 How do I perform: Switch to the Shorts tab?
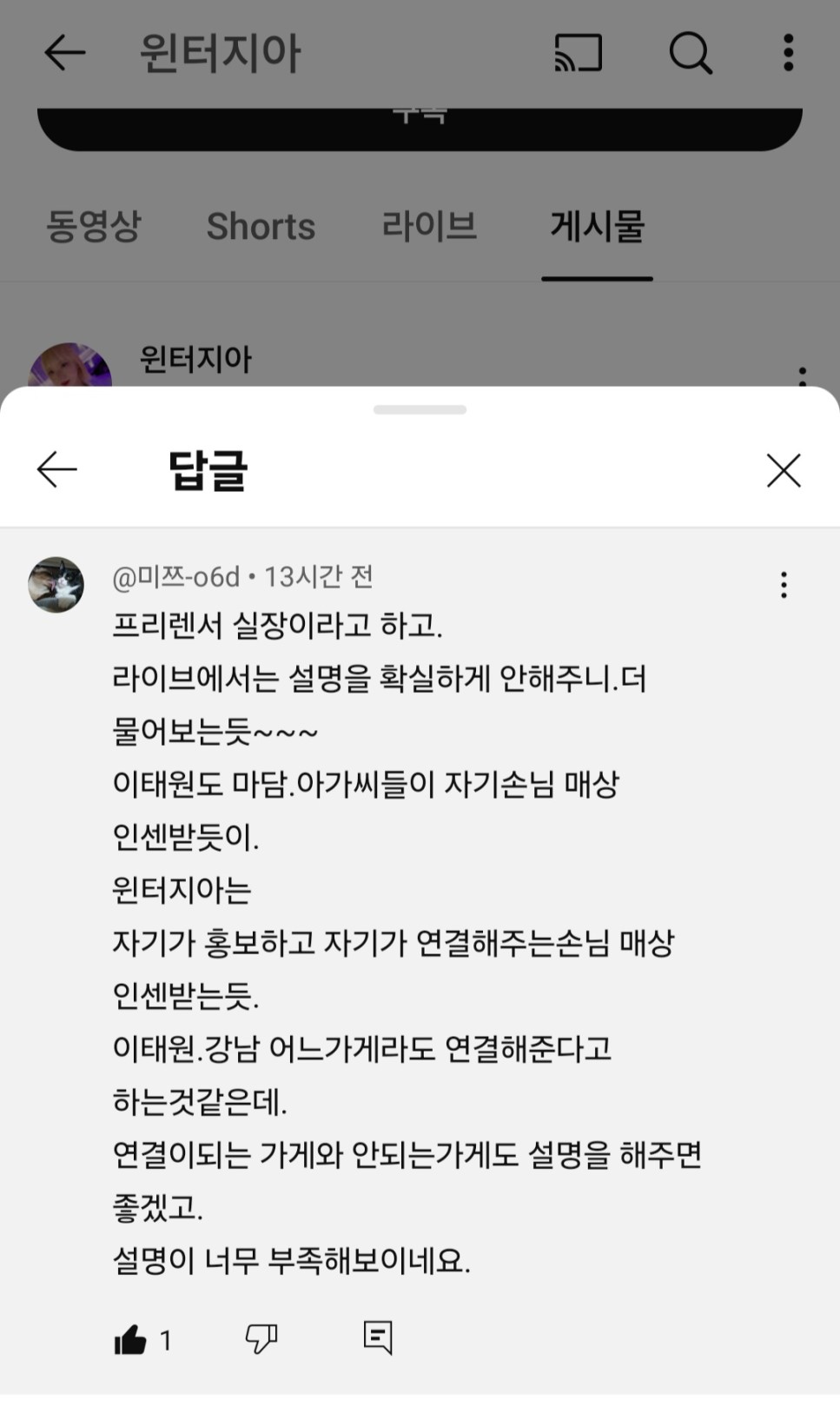[261, 227]
